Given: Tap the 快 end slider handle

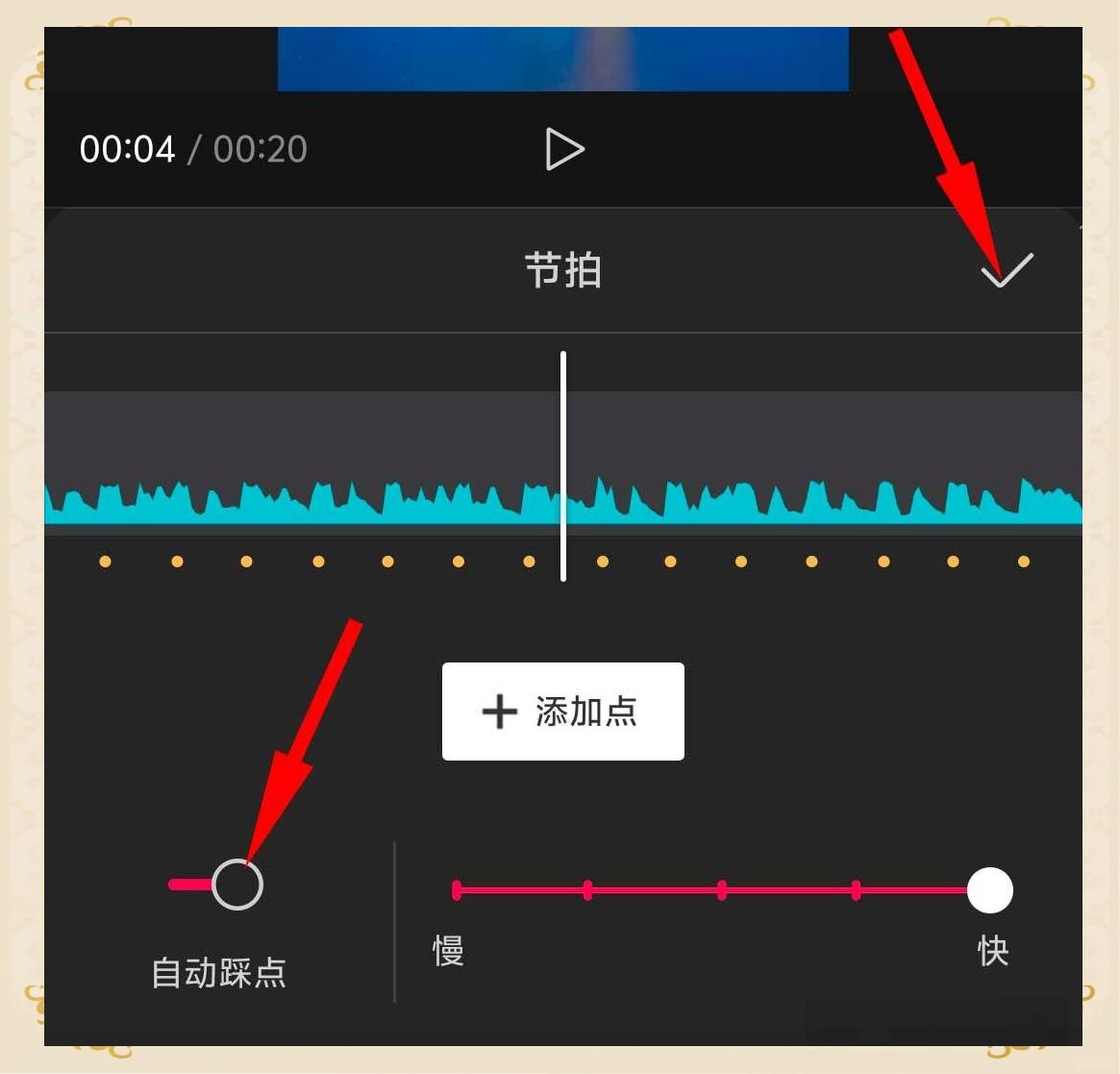Looking at the screenshot, I should [x=989, y=890].
